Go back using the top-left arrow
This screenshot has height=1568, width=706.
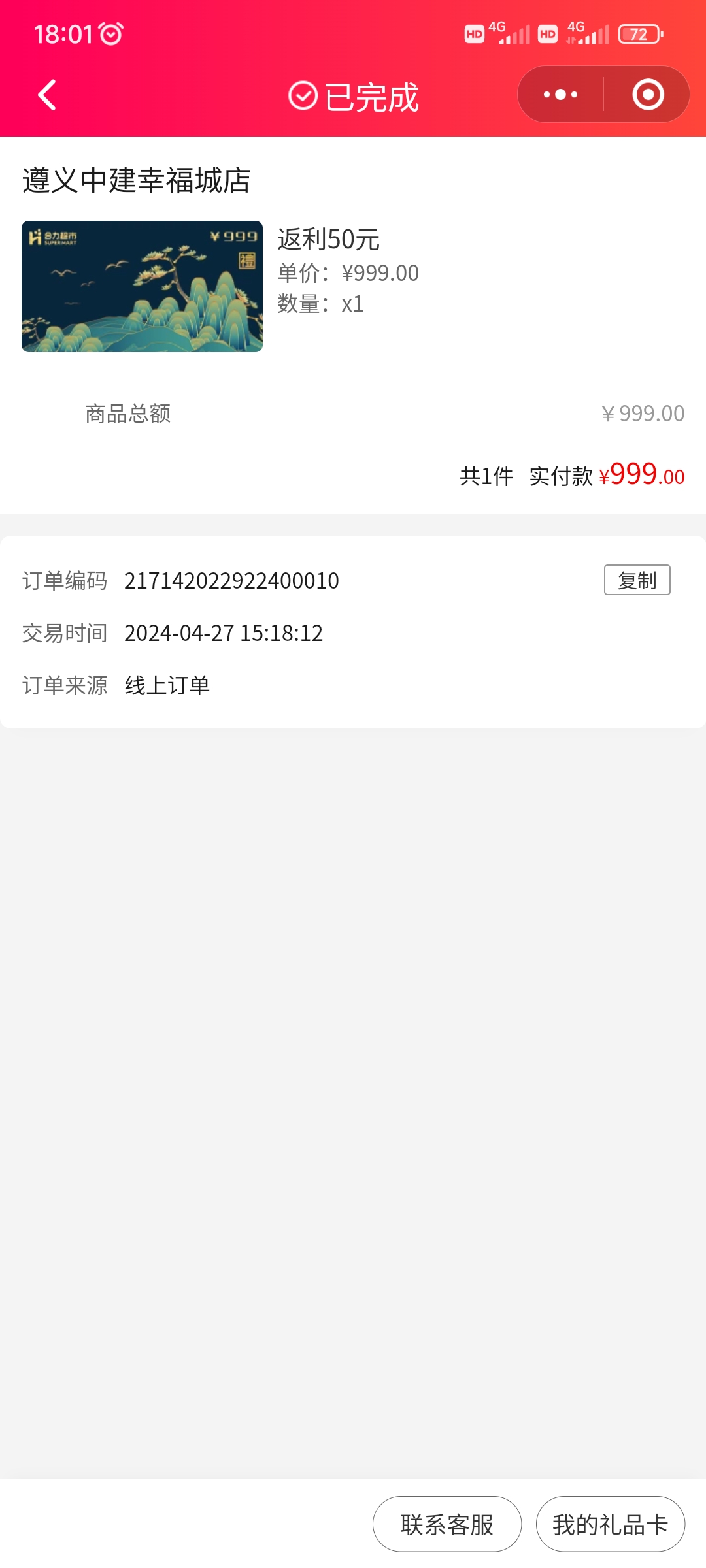coord(47,95)
